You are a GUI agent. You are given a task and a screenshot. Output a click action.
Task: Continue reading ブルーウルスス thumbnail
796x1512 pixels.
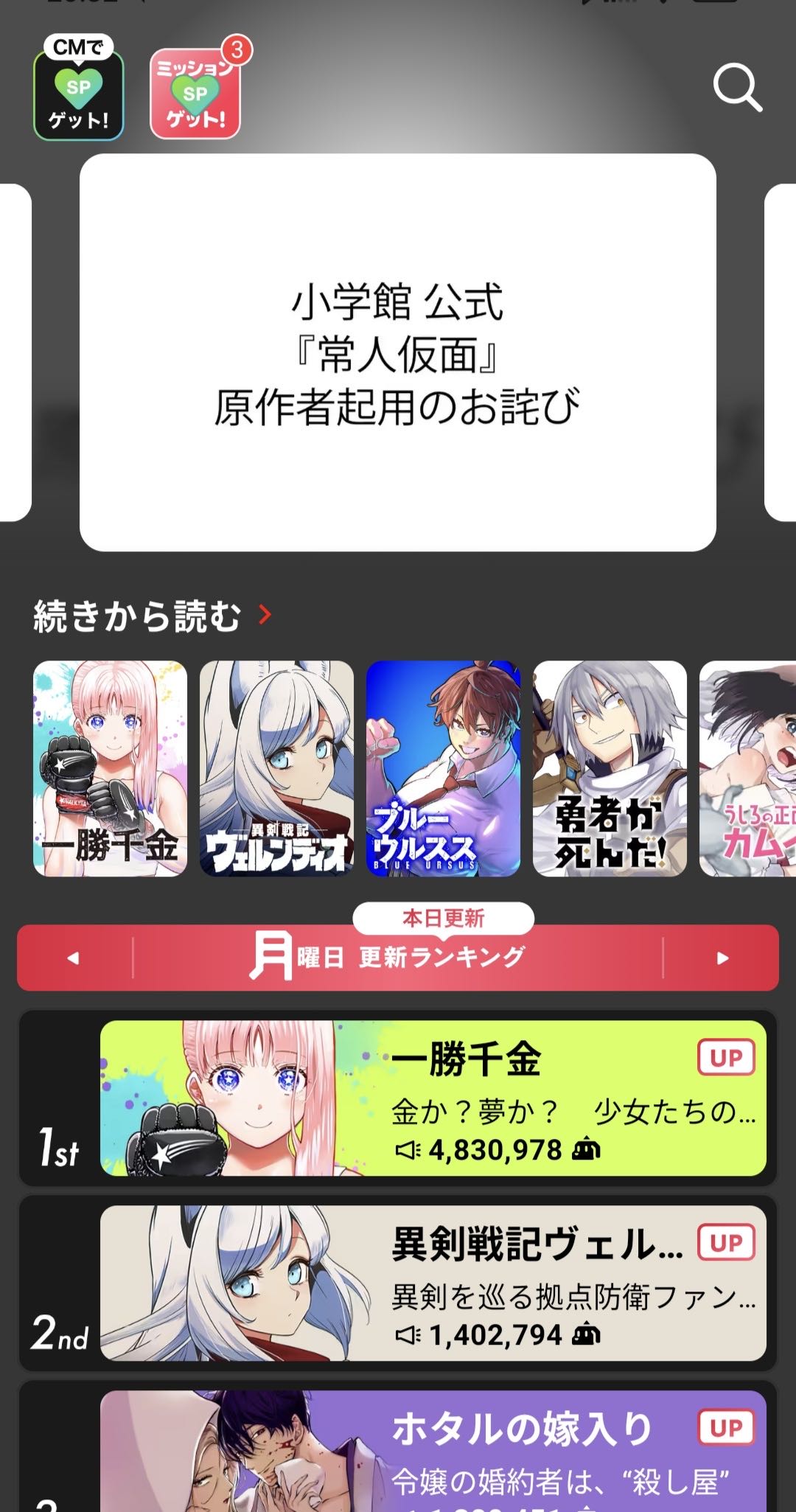[x=443, y=768]
